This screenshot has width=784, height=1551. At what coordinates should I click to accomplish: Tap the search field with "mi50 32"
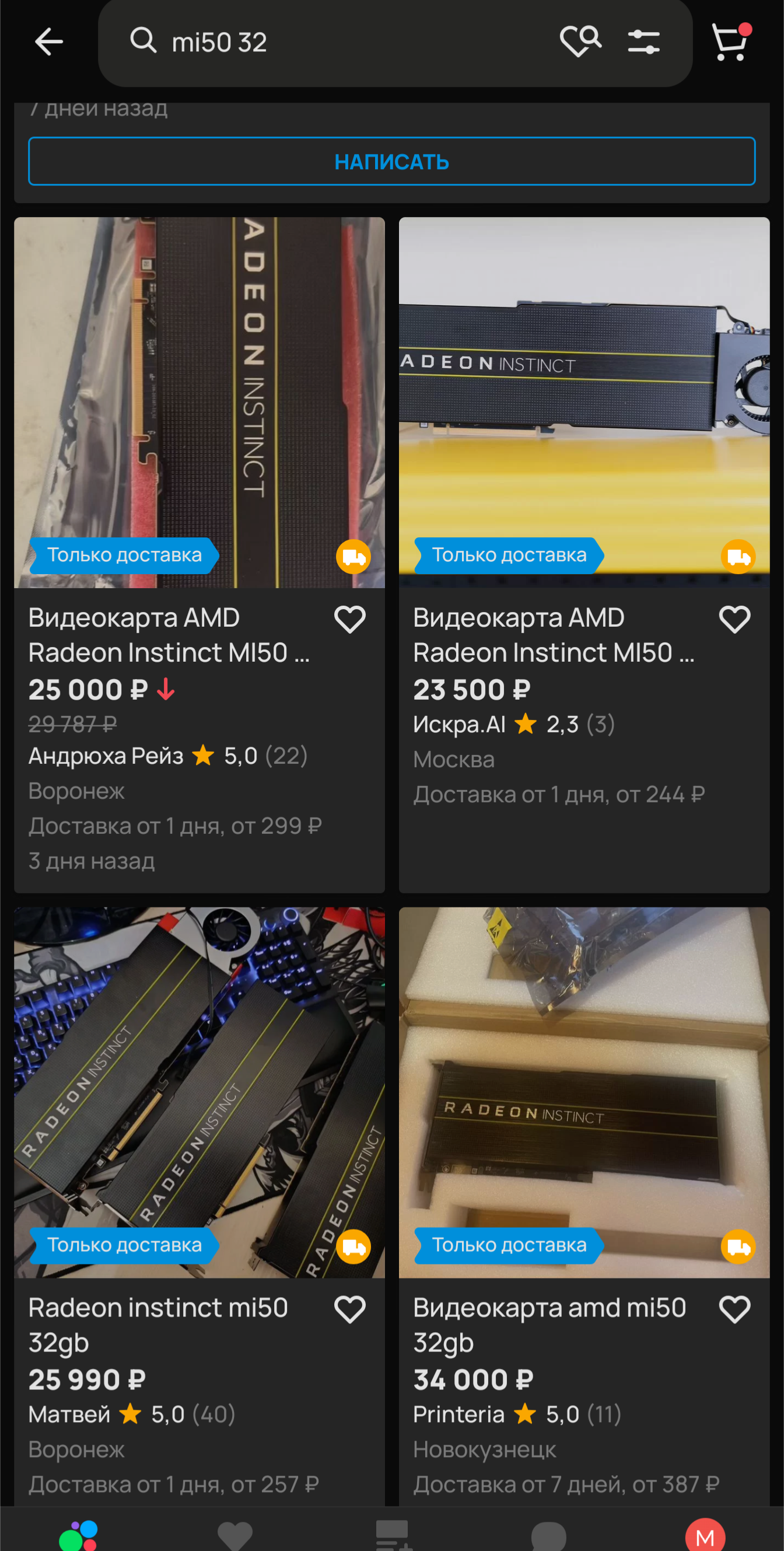[337, 43]
